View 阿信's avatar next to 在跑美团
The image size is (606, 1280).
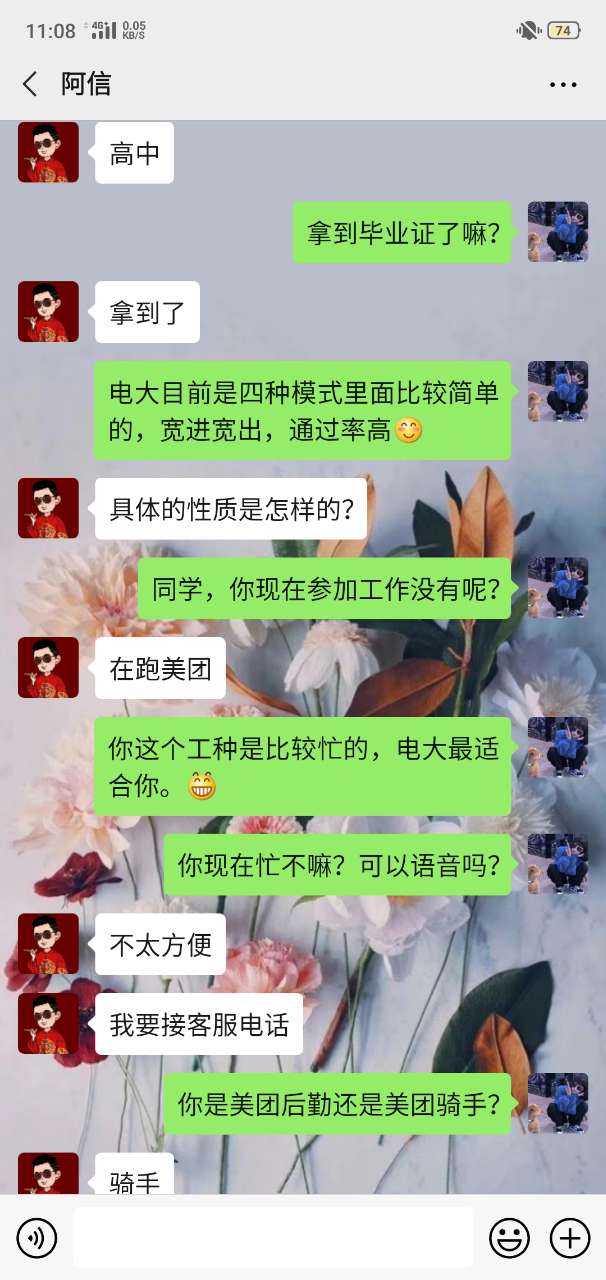pos(48,667)
